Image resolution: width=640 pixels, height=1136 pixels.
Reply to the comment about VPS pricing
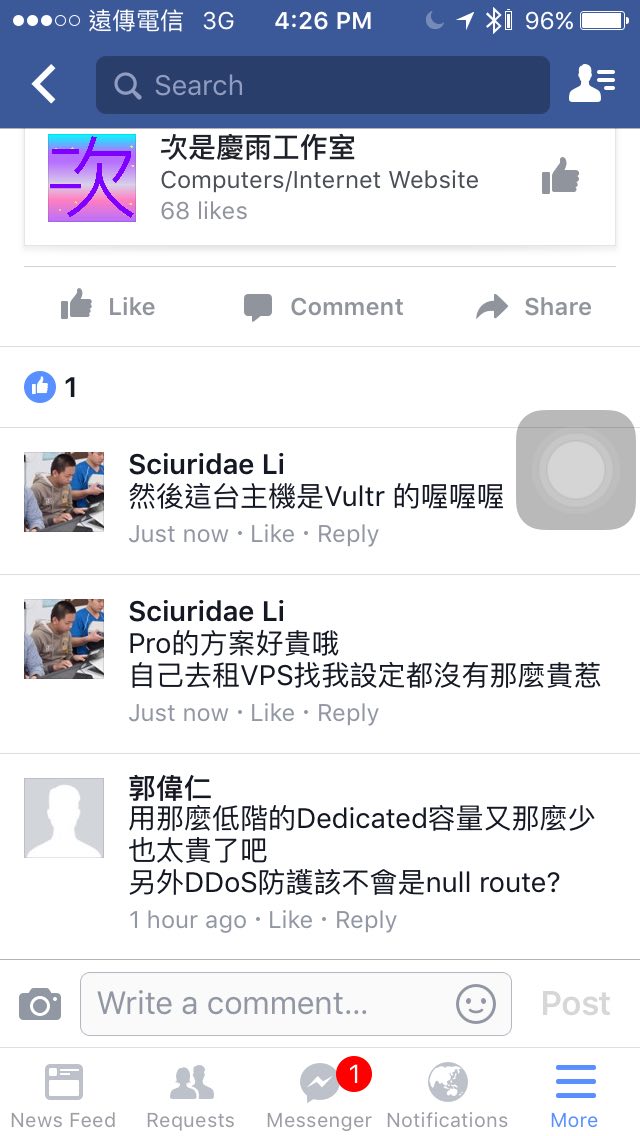[348, 713]
